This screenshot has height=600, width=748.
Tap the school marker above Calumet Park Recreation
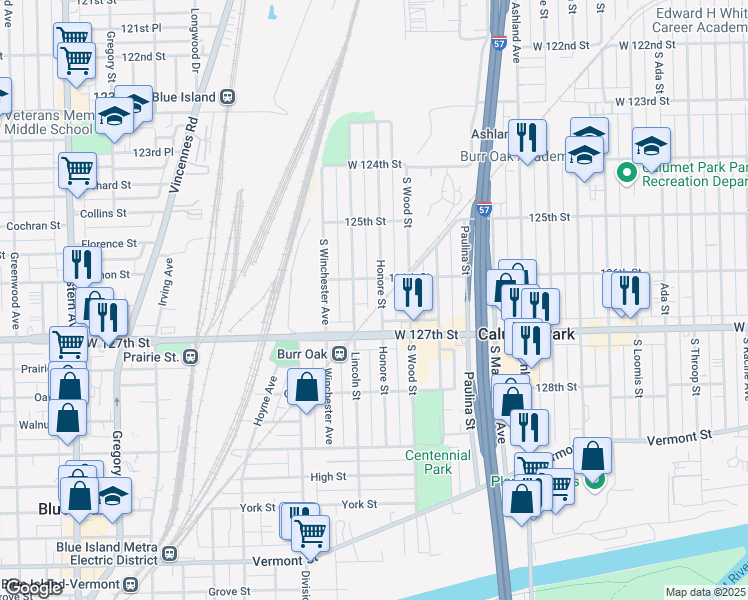pos(651,146)
